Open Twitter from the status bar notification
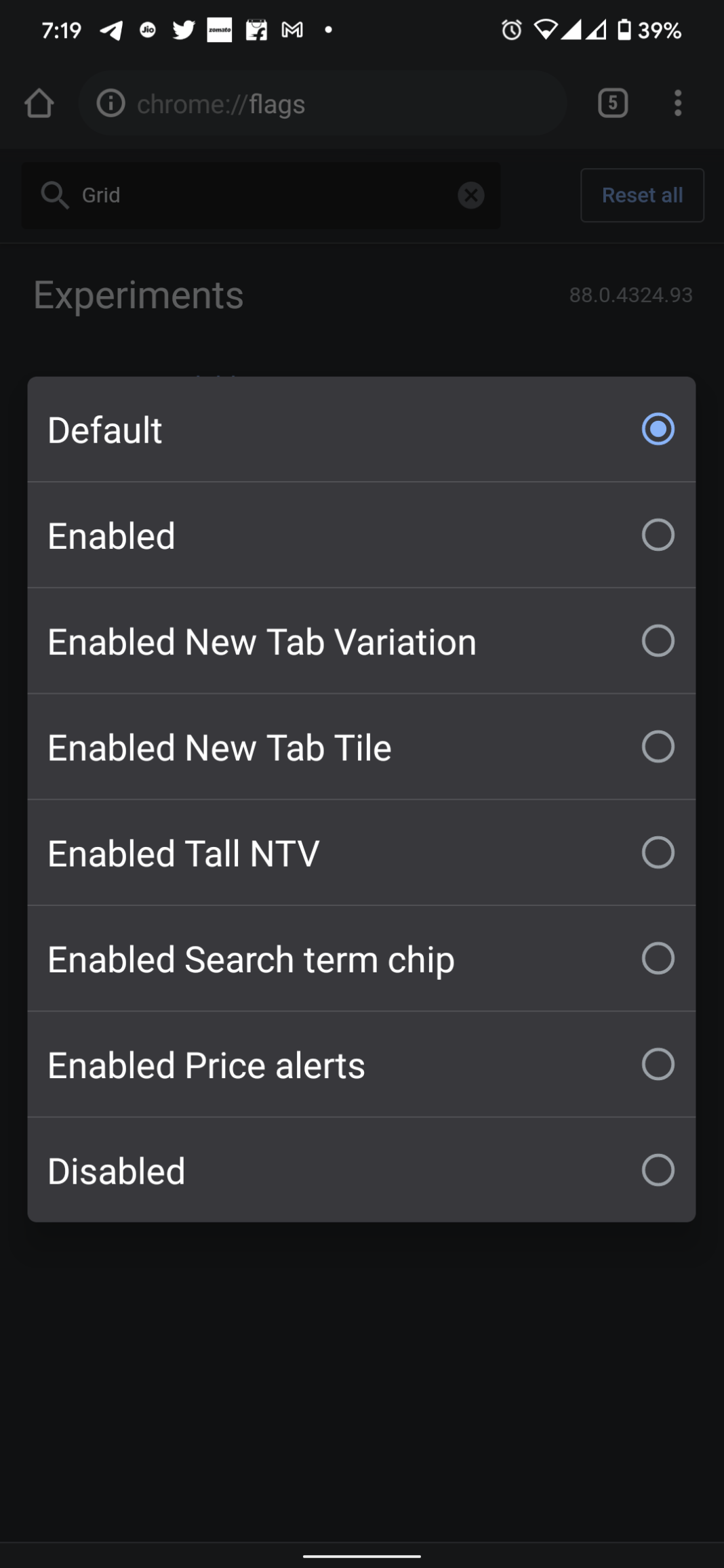 click(x=183, y=29)
